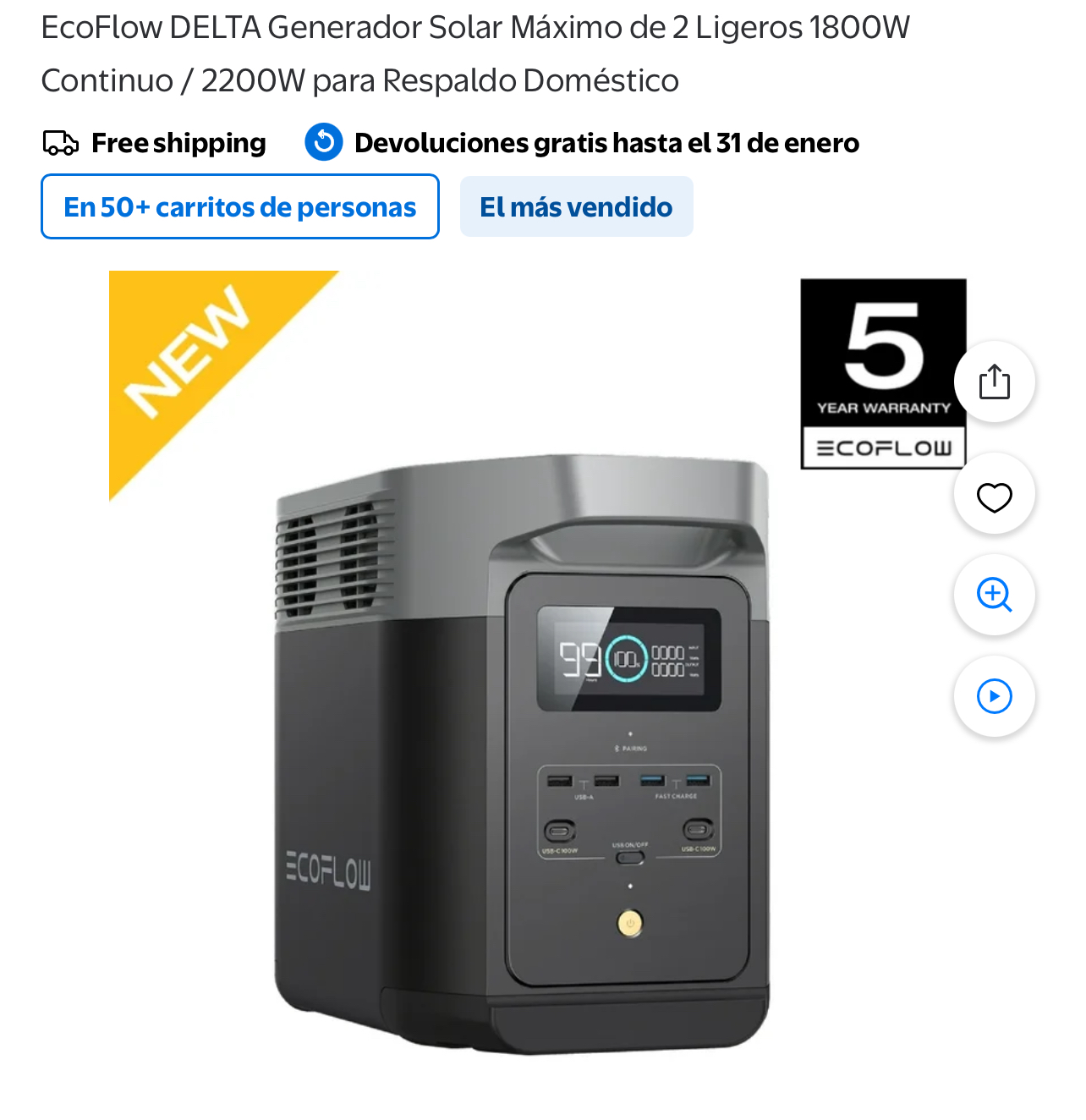Select the En 50+ carritos de personas label

239,206
